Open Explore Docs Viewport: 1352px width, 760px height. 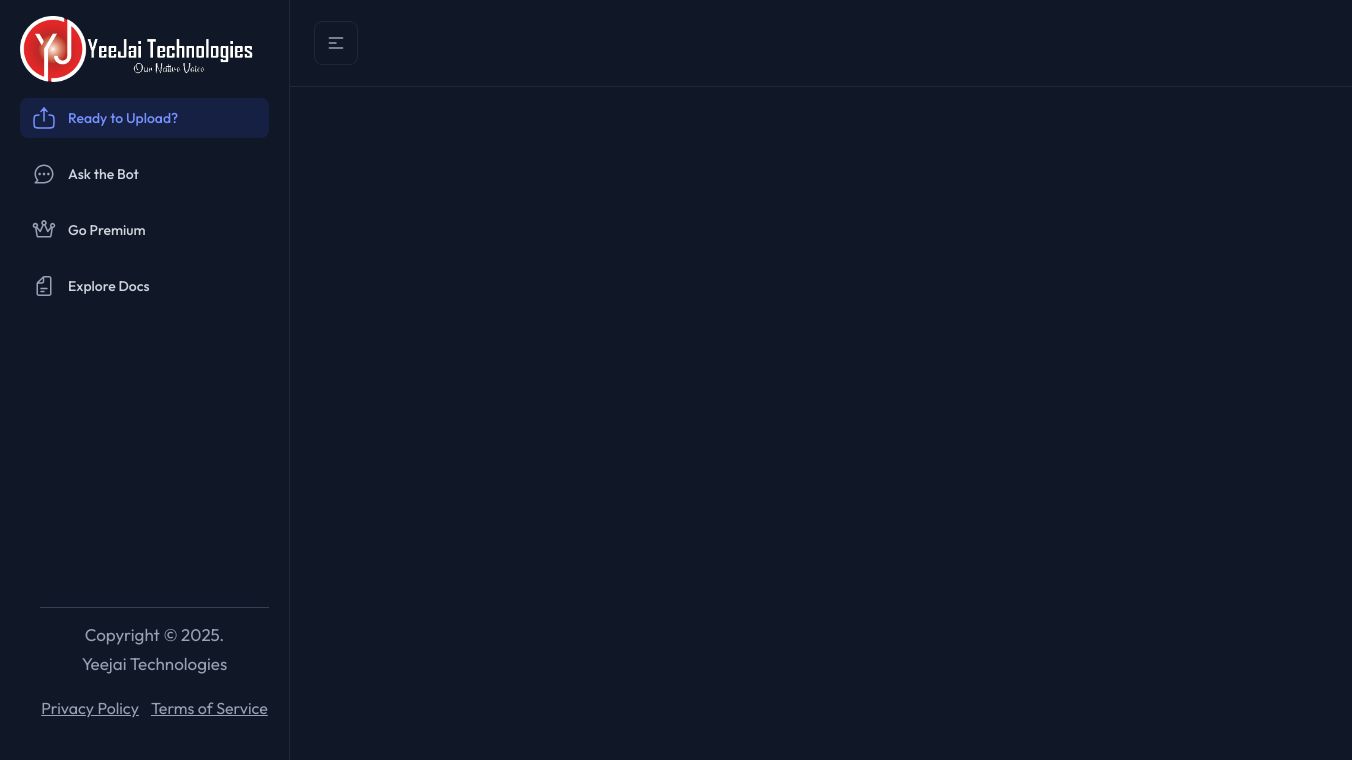pos(144,286)
